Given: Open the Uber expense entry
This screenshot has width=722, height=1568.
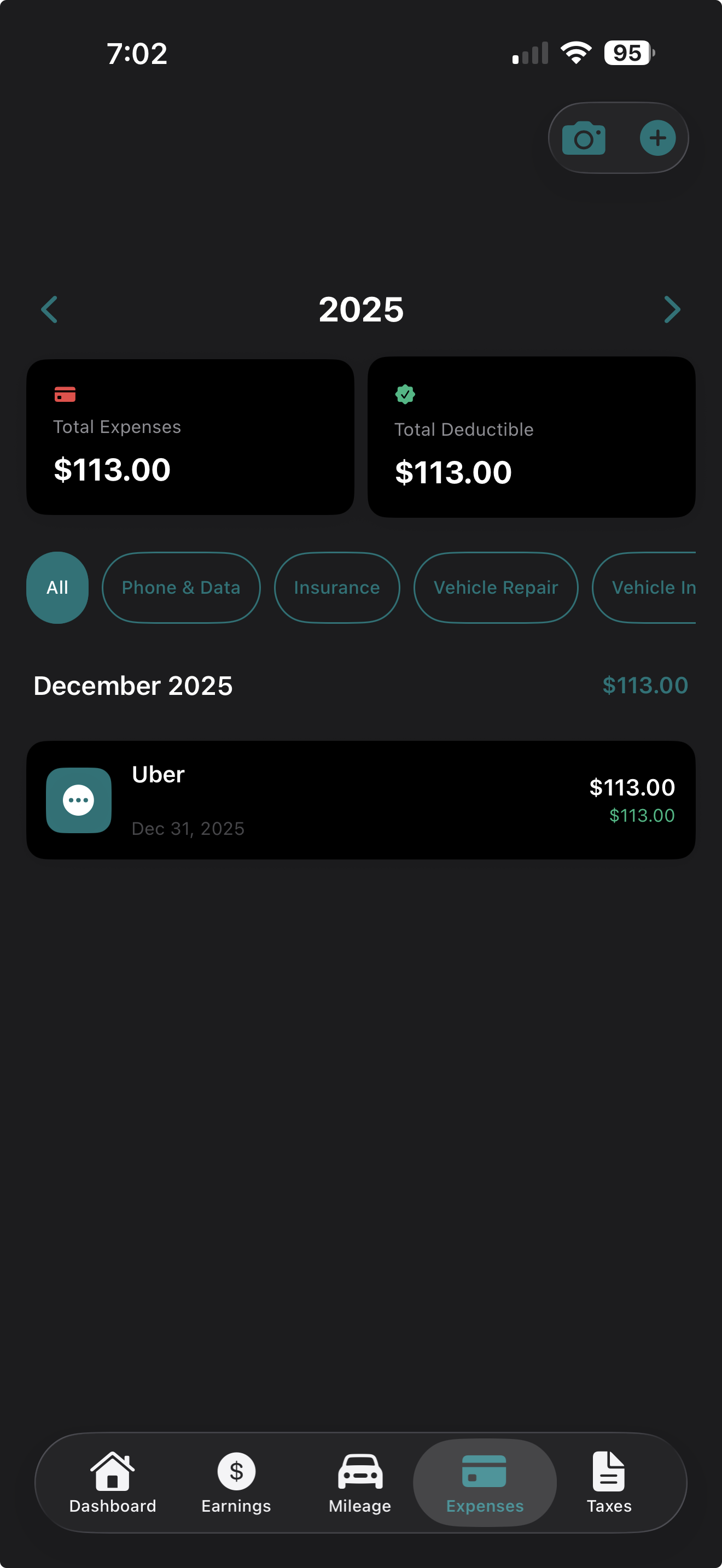Looking at the screenshot, I should click(x=361, y=800).
